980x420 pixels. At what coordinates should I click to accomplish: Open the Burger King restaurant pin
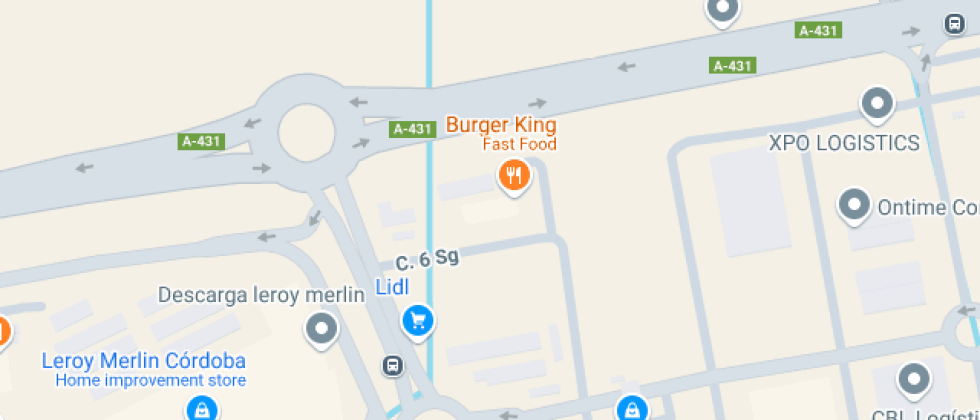(x=513, y=177)
